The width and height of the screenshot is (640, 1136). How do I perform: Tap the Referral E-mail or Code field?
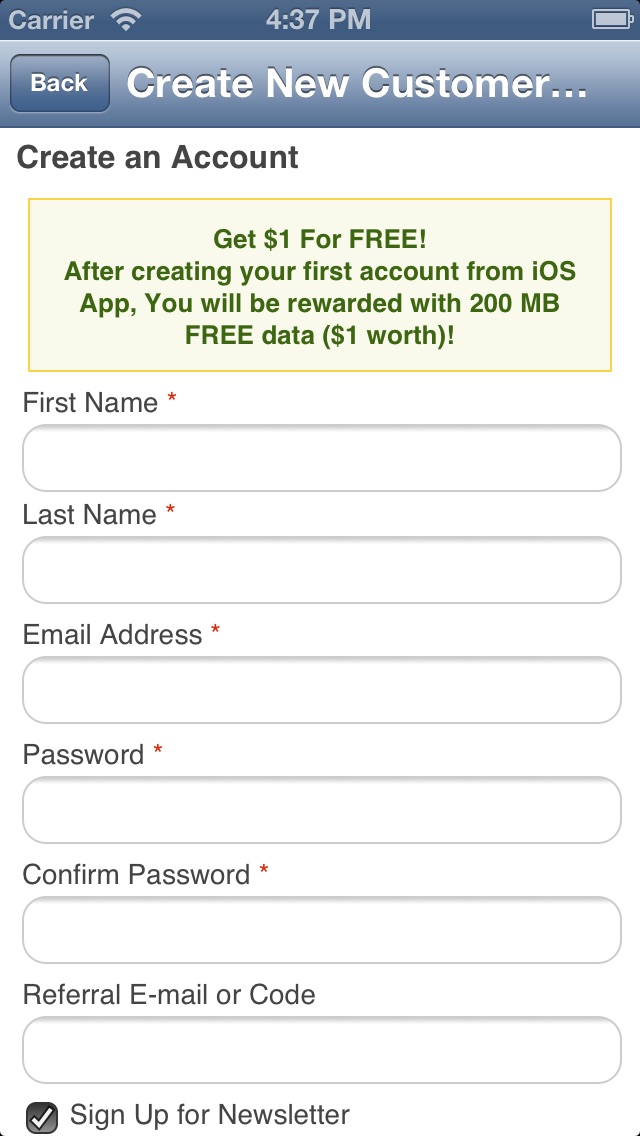[x=322, y=1050]
